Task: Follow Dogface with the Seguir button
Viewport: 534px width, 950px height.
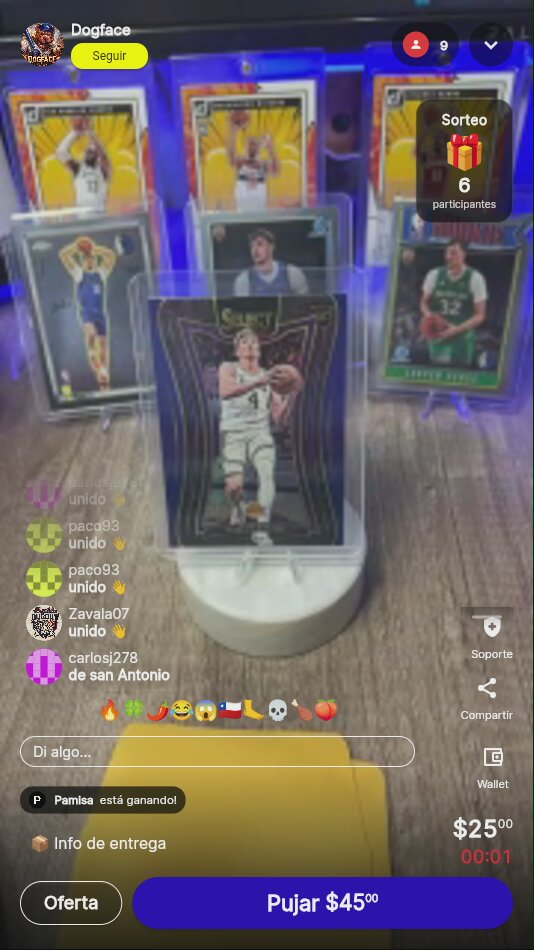Action: tap(109, 56)
